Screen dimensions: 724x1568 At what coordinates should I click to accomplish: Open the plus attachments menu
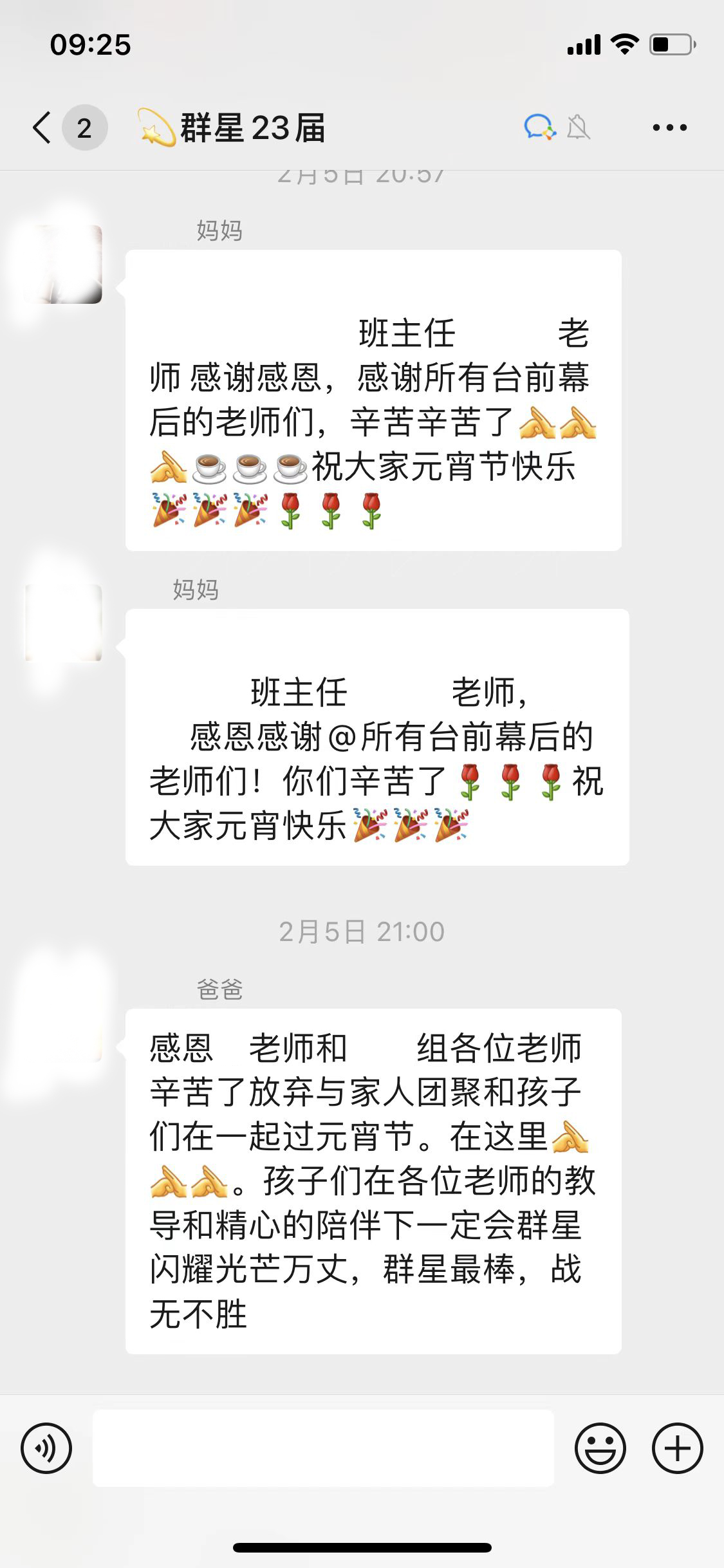677,1448
